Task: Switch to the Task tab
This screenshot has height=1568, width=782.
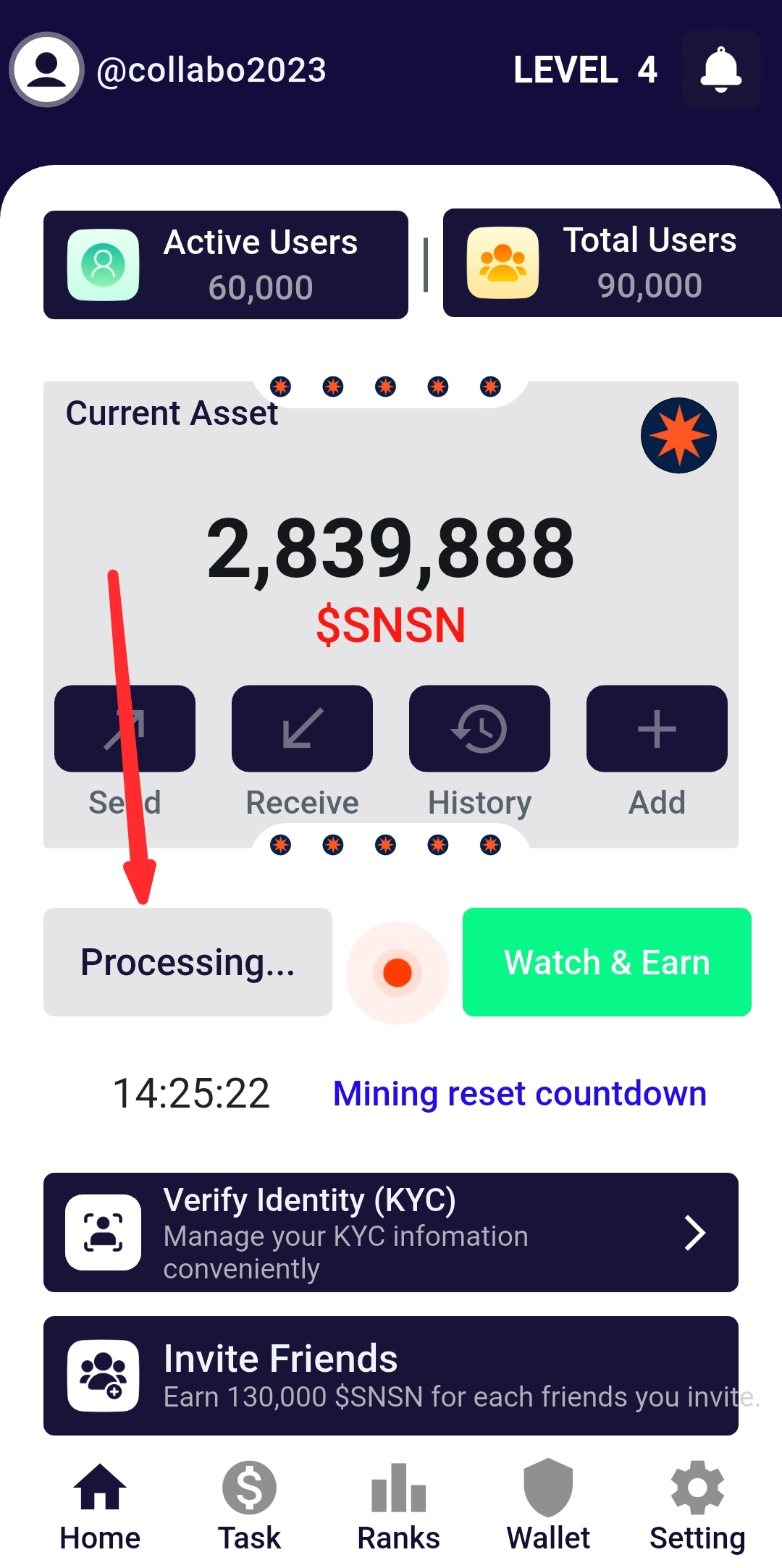Action: coord(249,1506)
